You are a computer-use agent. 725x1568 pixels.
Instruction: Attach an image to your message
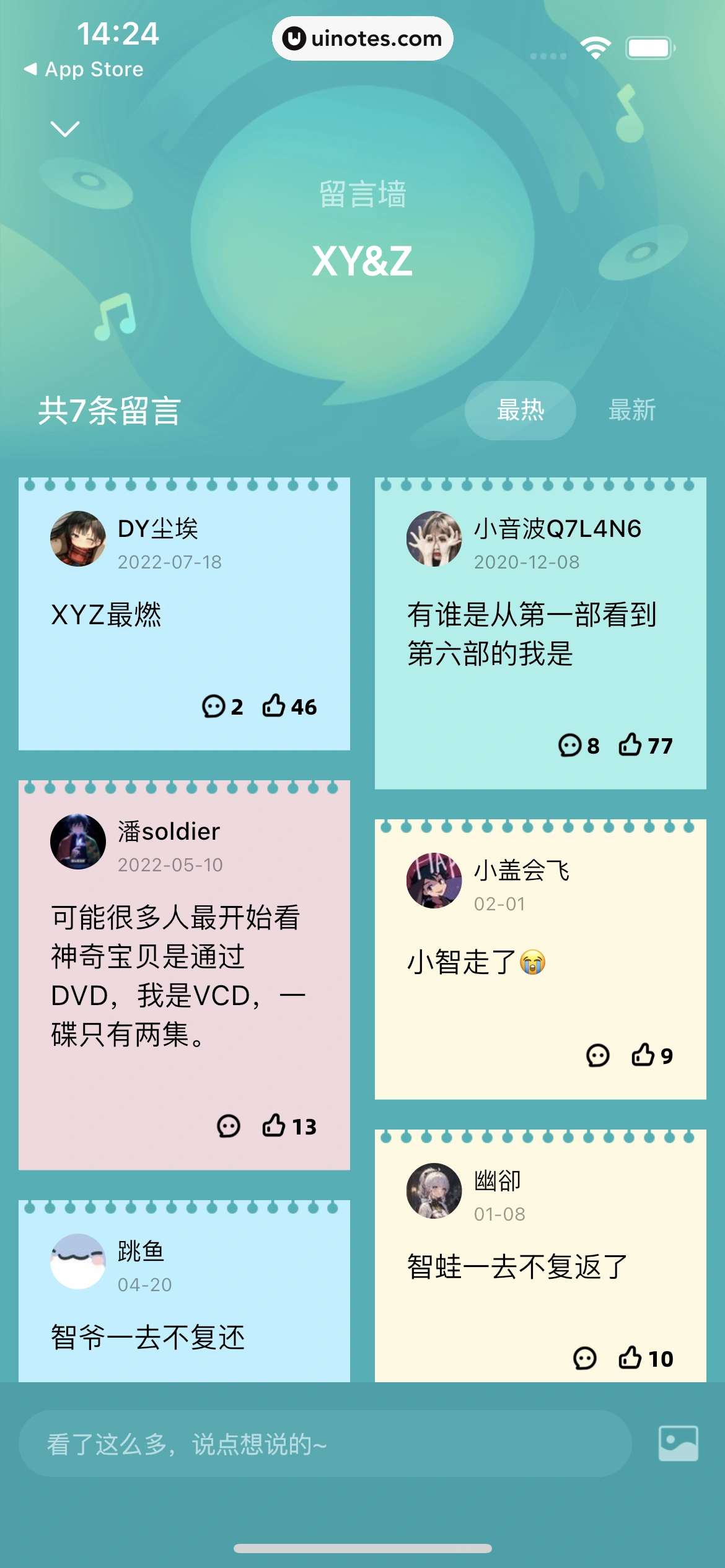678,1444
